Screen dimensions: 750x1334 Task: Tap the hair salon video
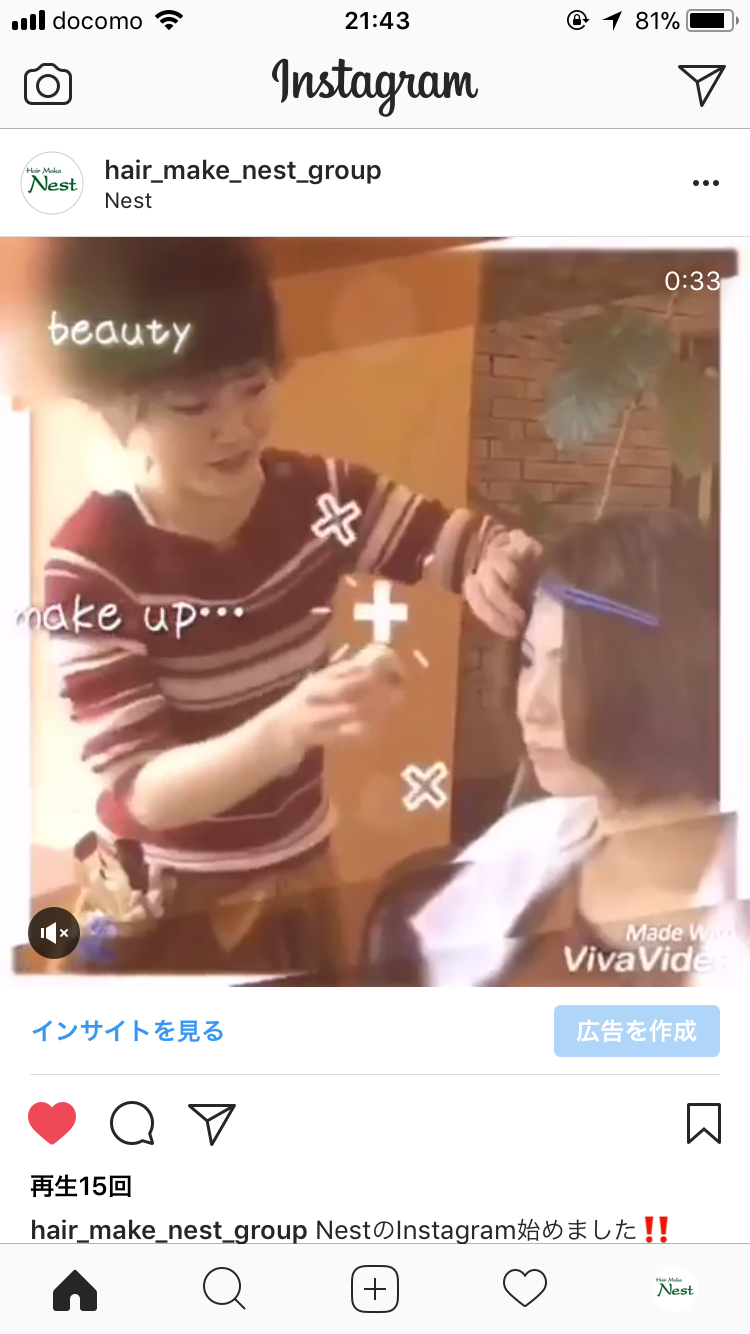[x=375, y=611]
